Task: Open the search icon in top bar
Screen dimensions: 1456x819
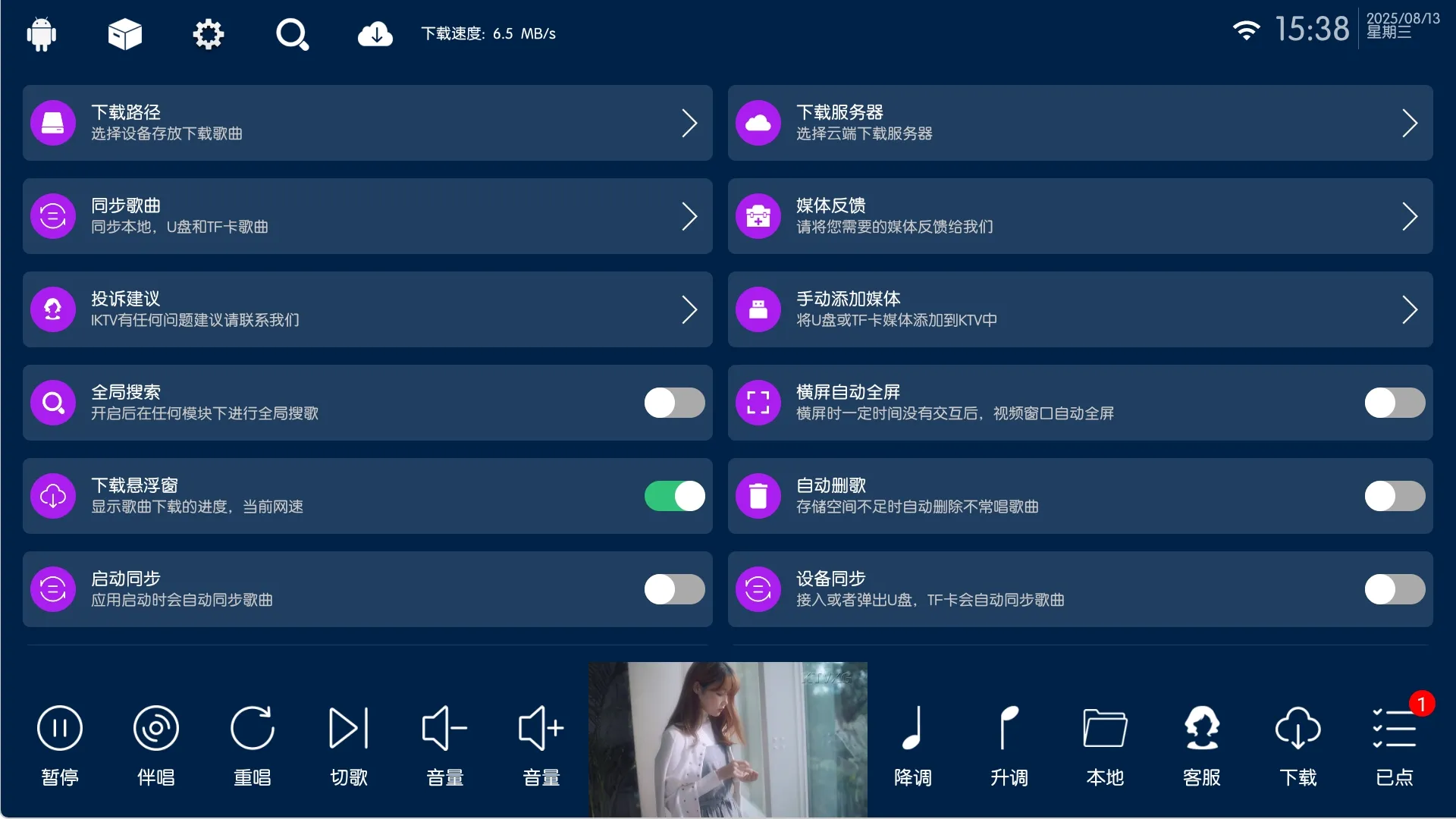Action: point(292,34)
